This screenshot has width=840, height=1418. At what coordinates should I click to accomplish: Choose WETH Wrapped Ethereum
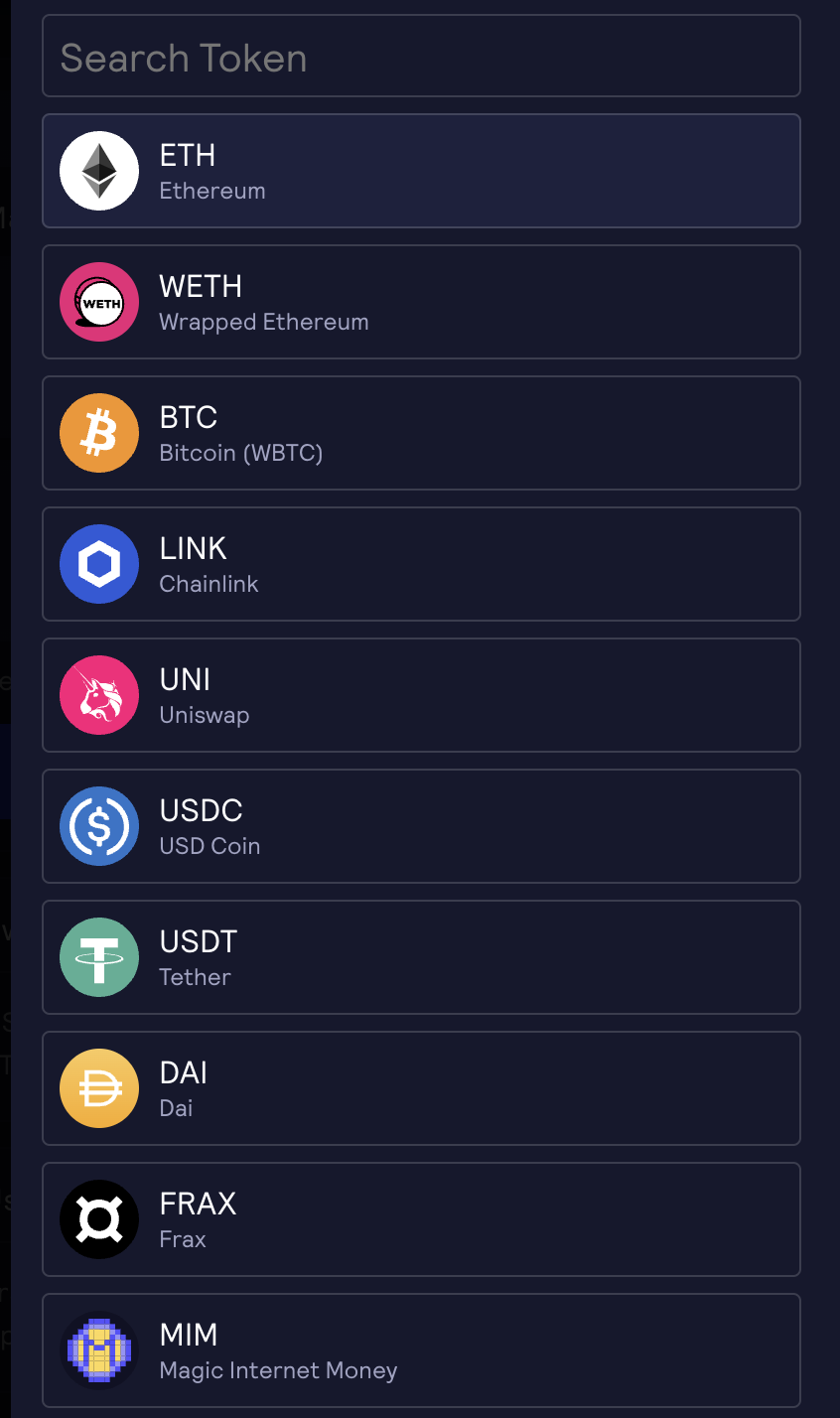coord(421,302)
